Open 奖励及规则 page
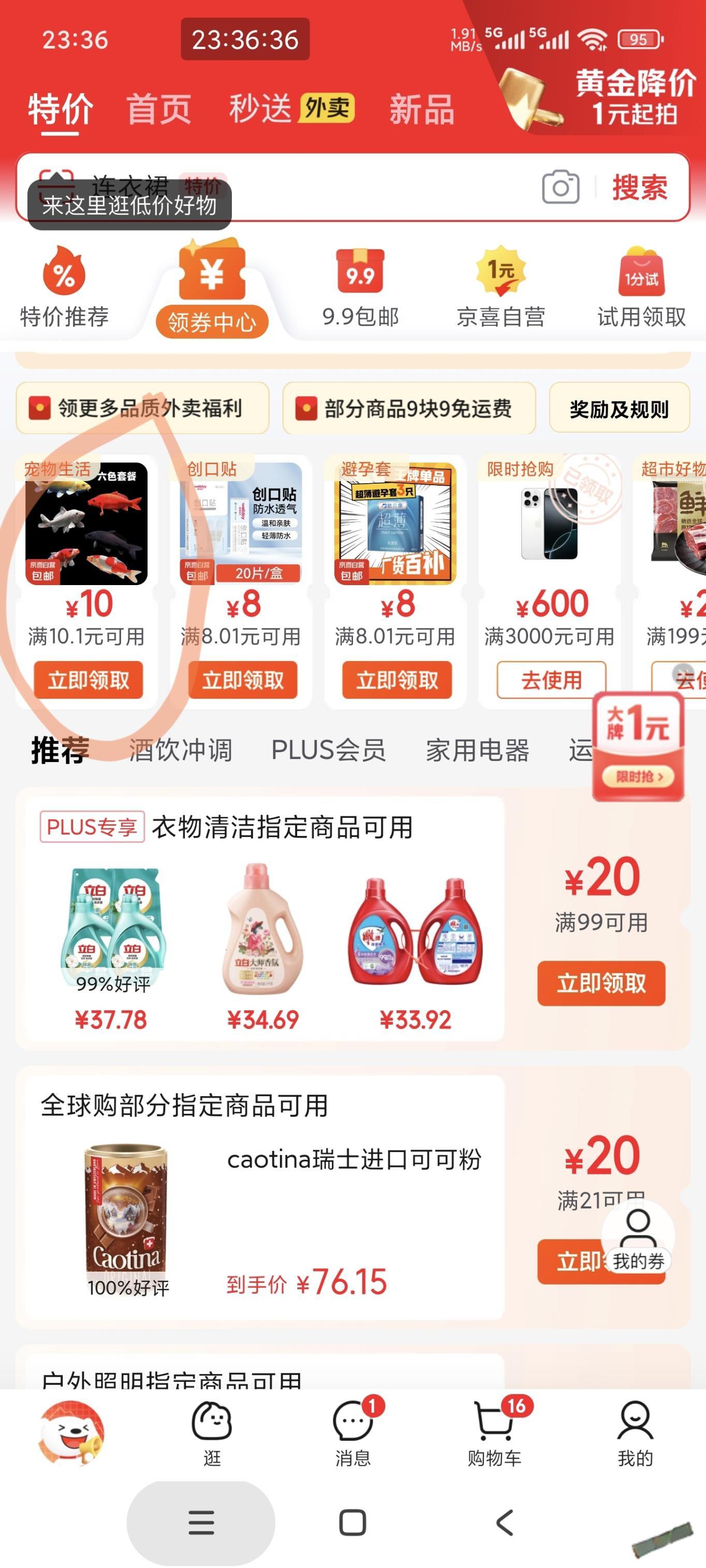Viewport: 706px width, 1568px height. pos(619,409)
